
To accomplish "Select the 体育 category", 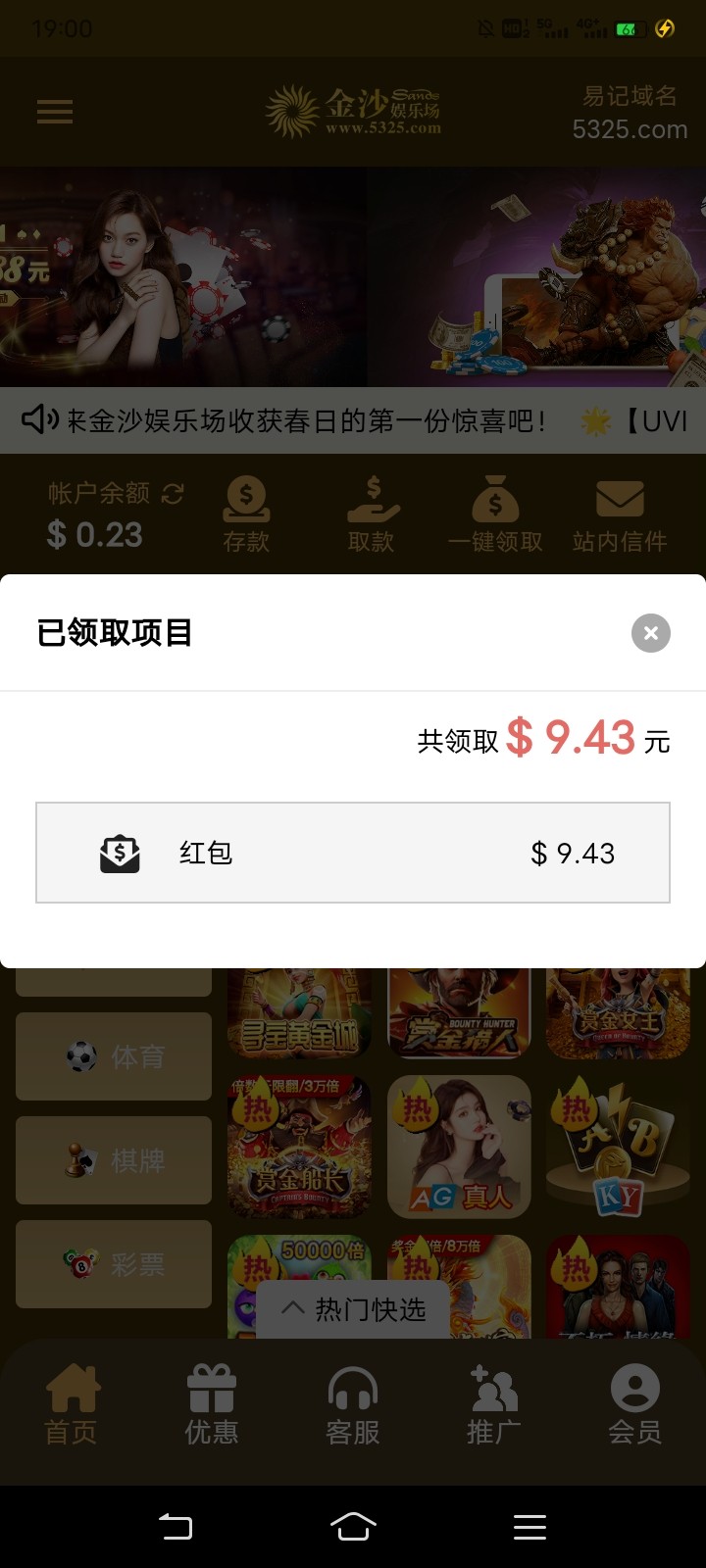I will [x=114, y=1056].
